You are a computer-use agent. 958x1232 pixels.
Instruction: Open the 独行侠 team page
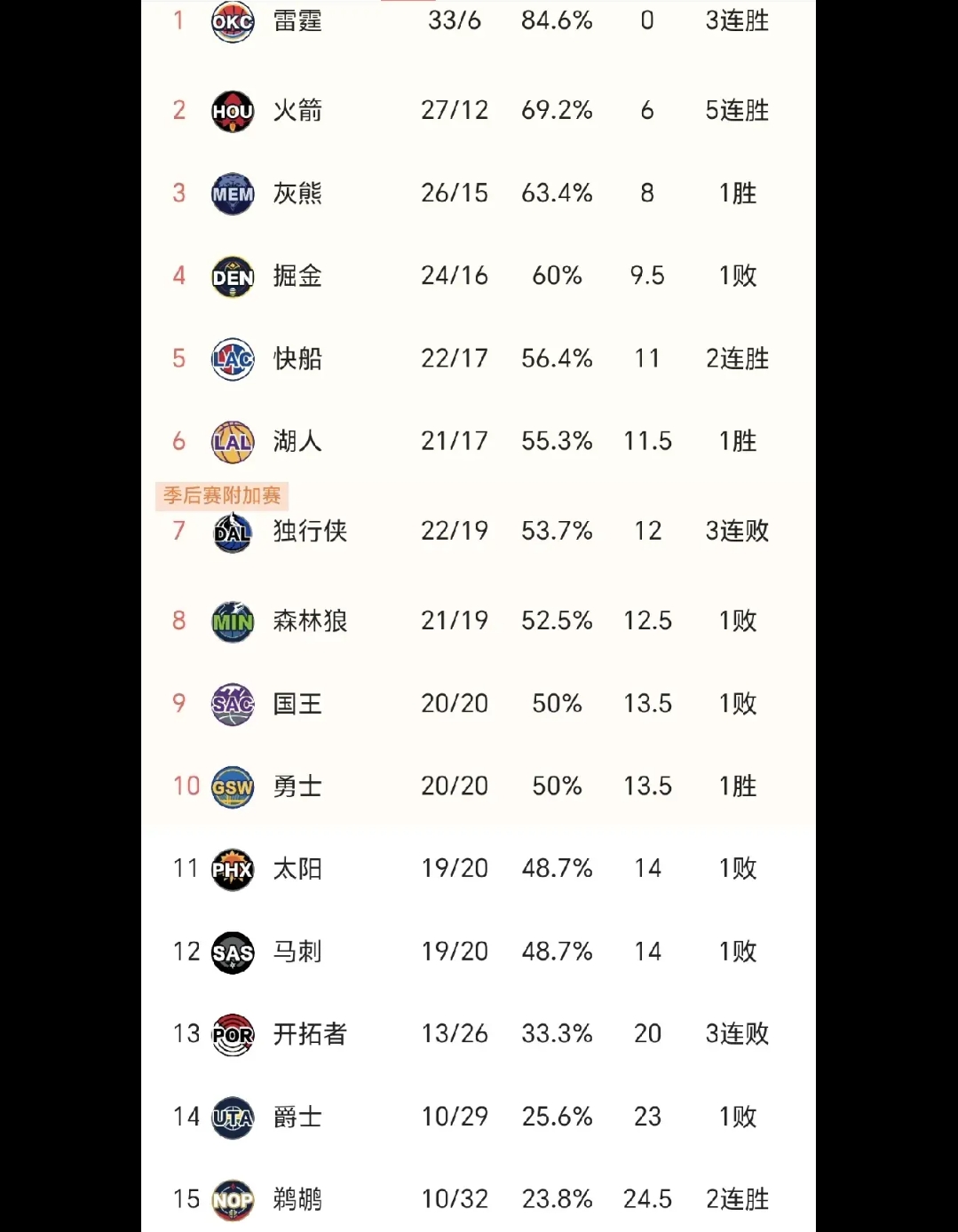310,531
